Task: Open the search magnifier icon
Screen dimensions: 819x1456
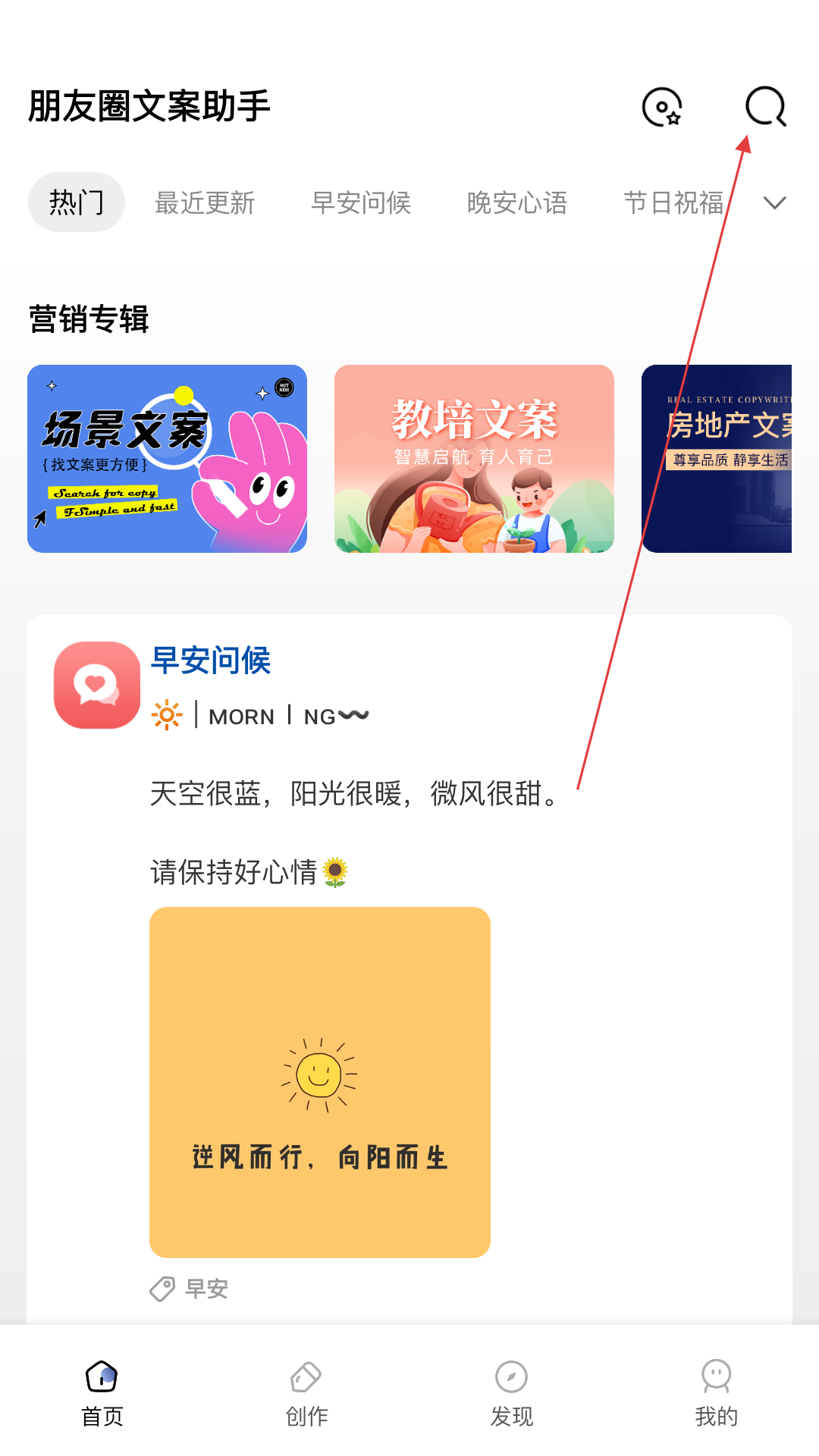Action: (766, 106)
